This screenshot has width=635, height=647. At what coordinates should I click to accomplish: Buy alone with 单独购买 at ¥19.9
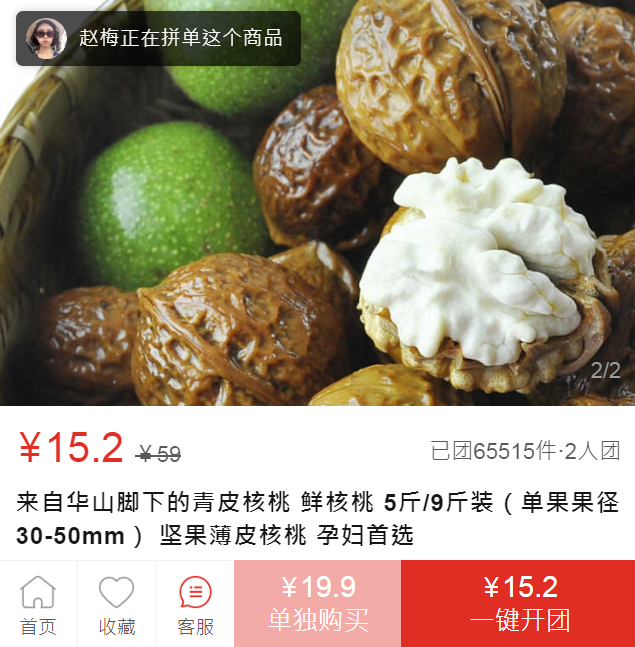click(317, 603)
